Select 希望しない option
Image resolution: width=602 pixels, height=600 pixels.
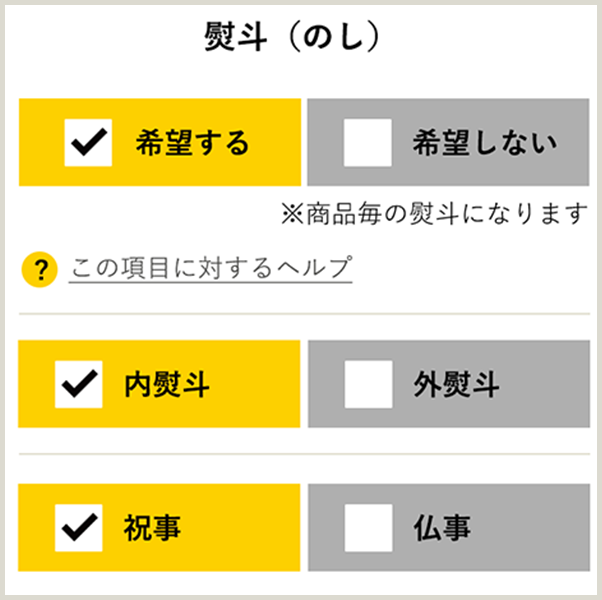click(x=448, y=142)
